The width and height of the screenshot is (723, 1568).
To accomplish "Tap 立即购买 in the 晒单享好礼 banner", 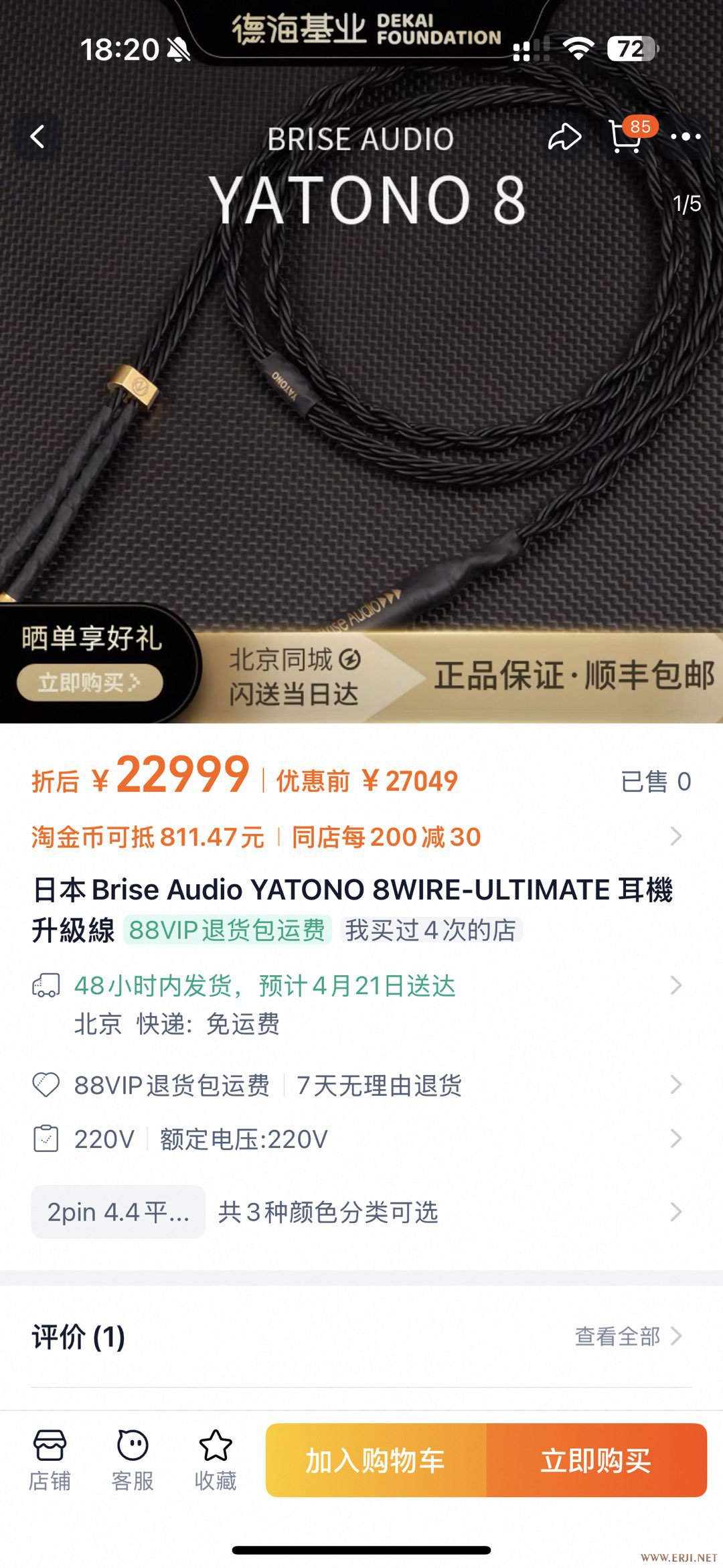I will coord(89,683).
